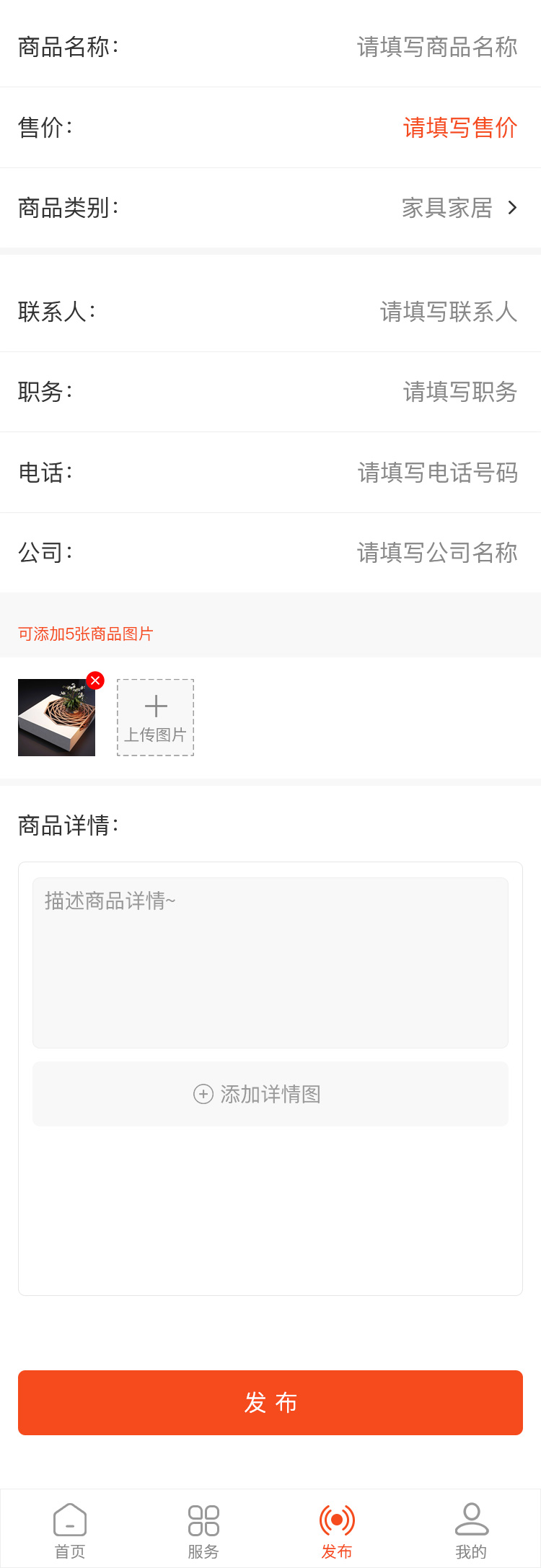The image size is (541, 1568).
Task: Focus the 描述商品详情 text area
Action: pyautogui.click(x=270, y=963)
